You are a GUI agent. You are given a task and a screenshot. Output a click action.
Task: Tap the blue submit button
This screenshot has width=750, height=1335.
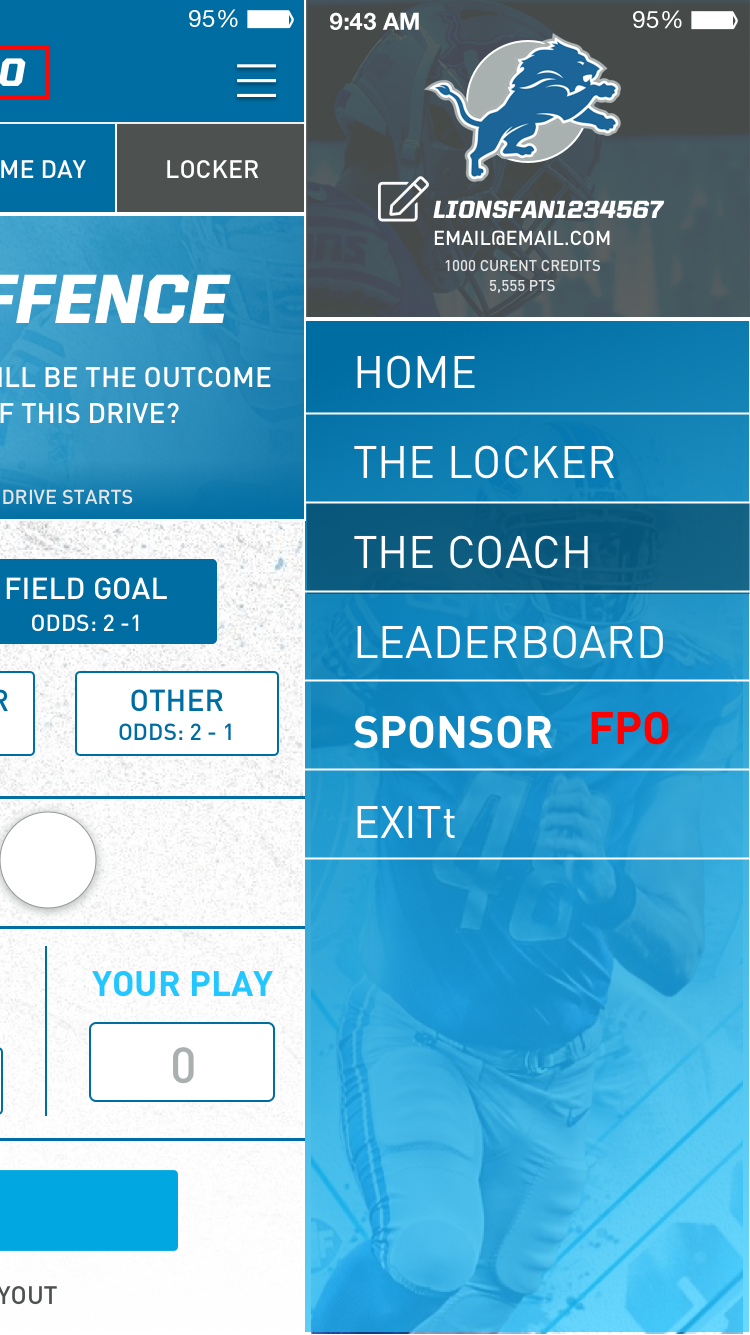89,1210
